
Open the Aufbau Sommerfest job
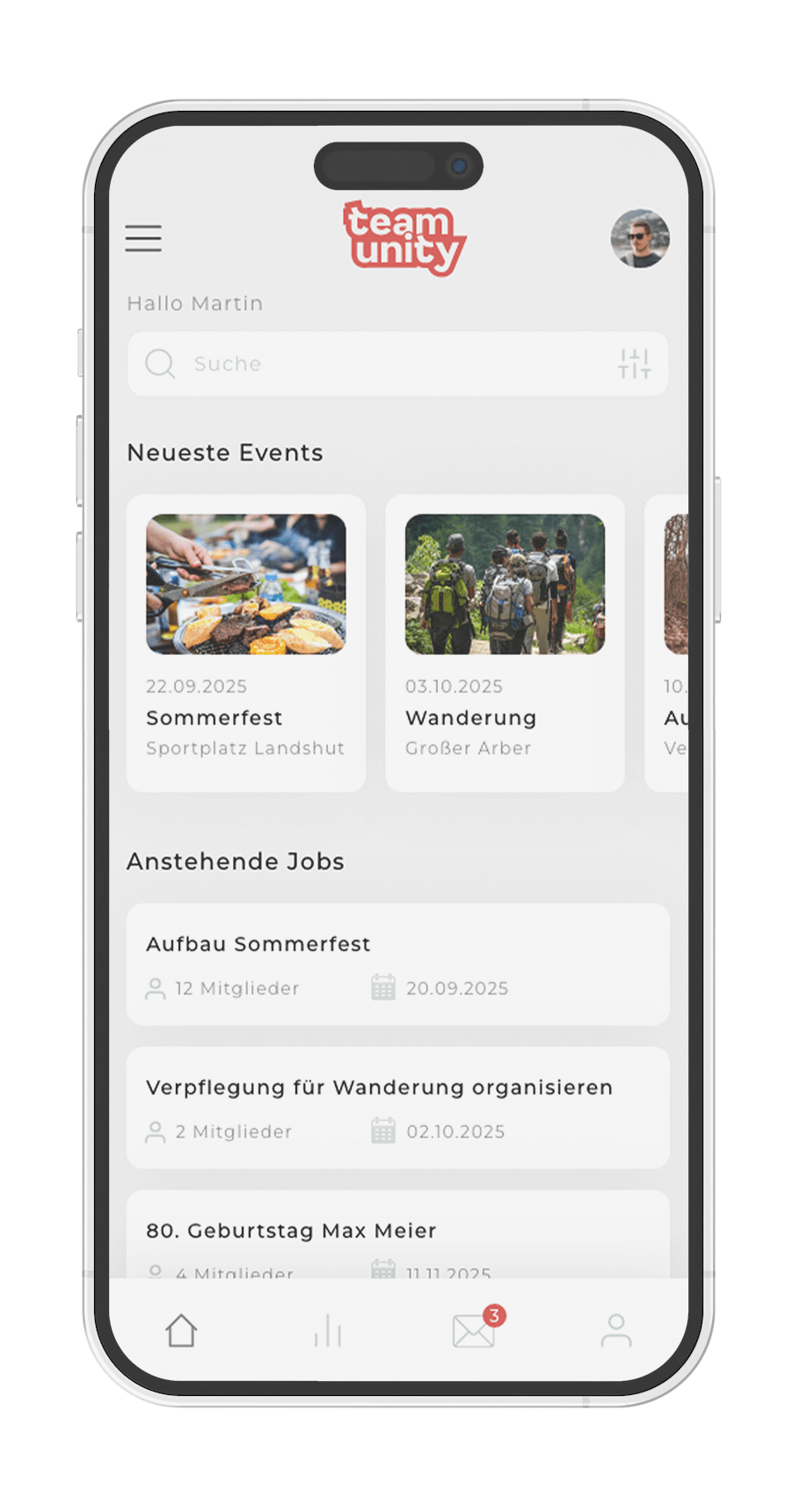coord(397,964)
